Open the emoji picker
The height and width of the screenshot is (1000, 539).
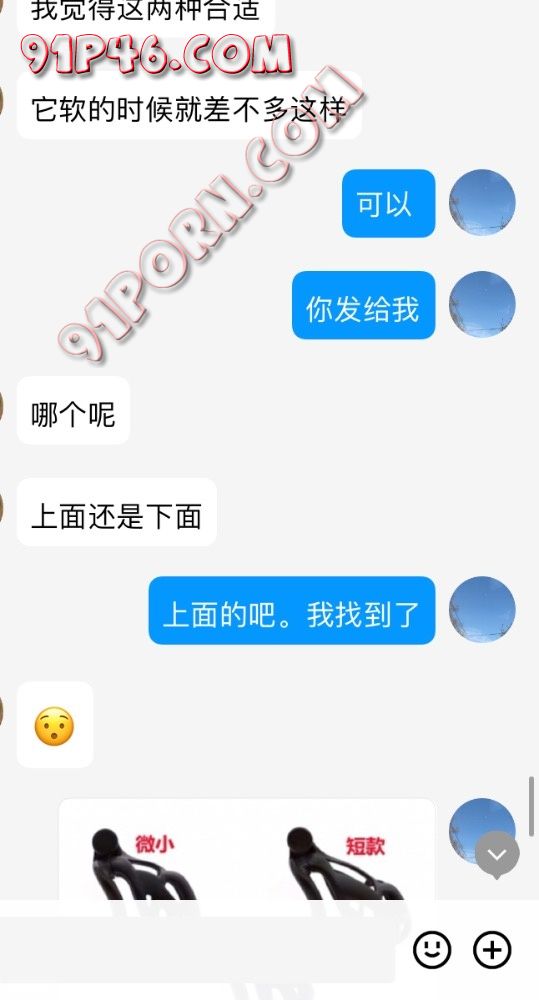432,950
